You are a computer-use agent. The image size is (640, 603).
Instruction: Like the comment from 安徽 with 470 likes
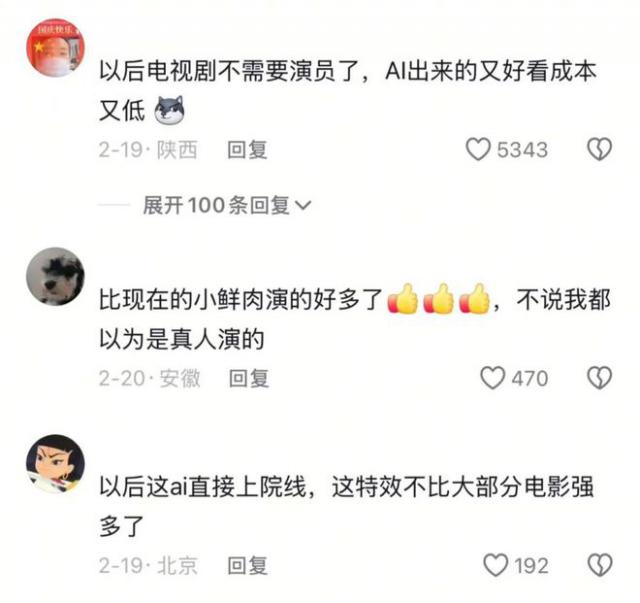493,377
